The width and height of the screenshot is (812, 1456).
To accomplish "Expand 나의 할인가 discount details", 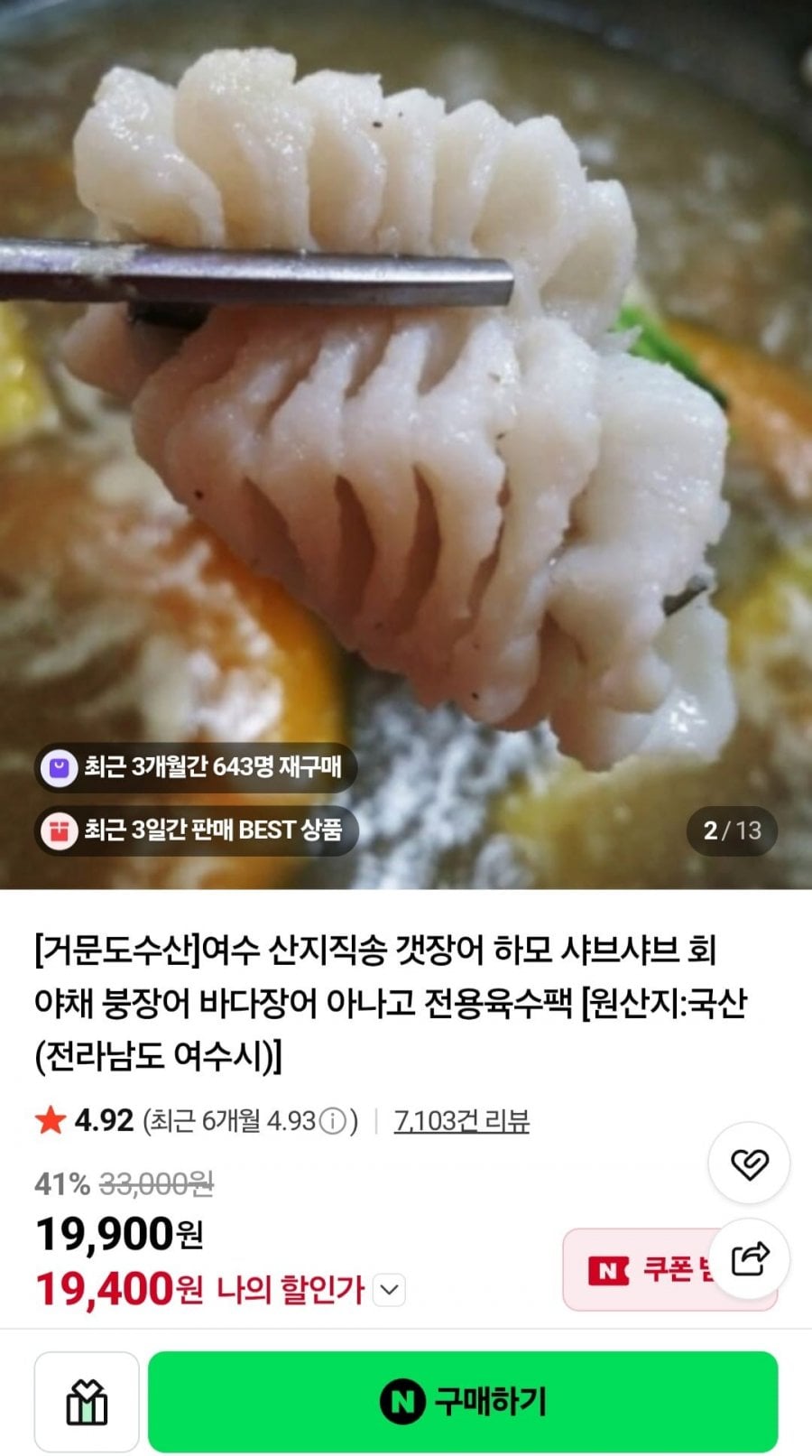I will [x=389, y=1289].
